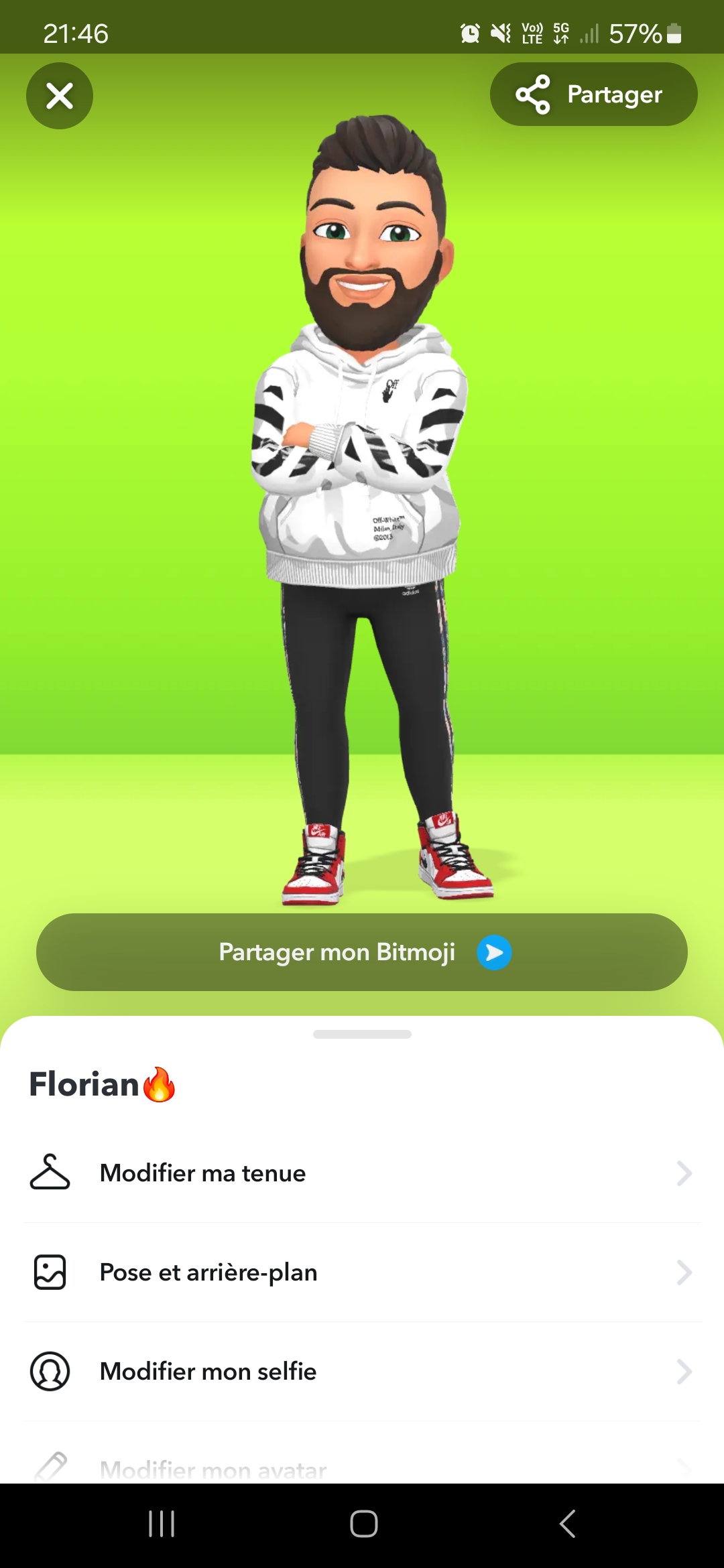Close the Bitmoji screen with the X
This screenshot has height=1568, width=724.
pyautogui.click(x=59, y=96)
